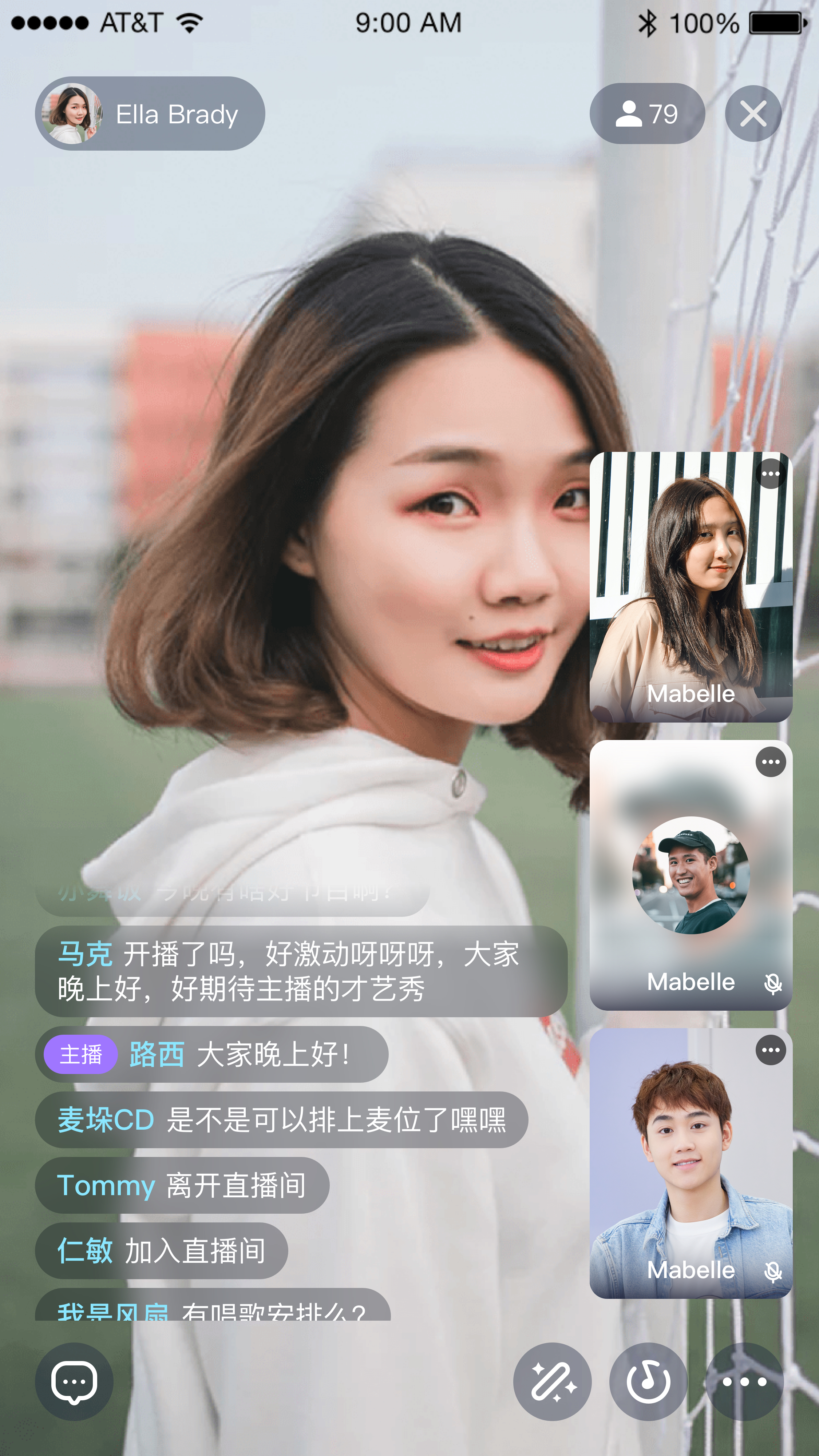
Task: Open host Ella Brady's profile chip
Action: click(x=150, y=114)
